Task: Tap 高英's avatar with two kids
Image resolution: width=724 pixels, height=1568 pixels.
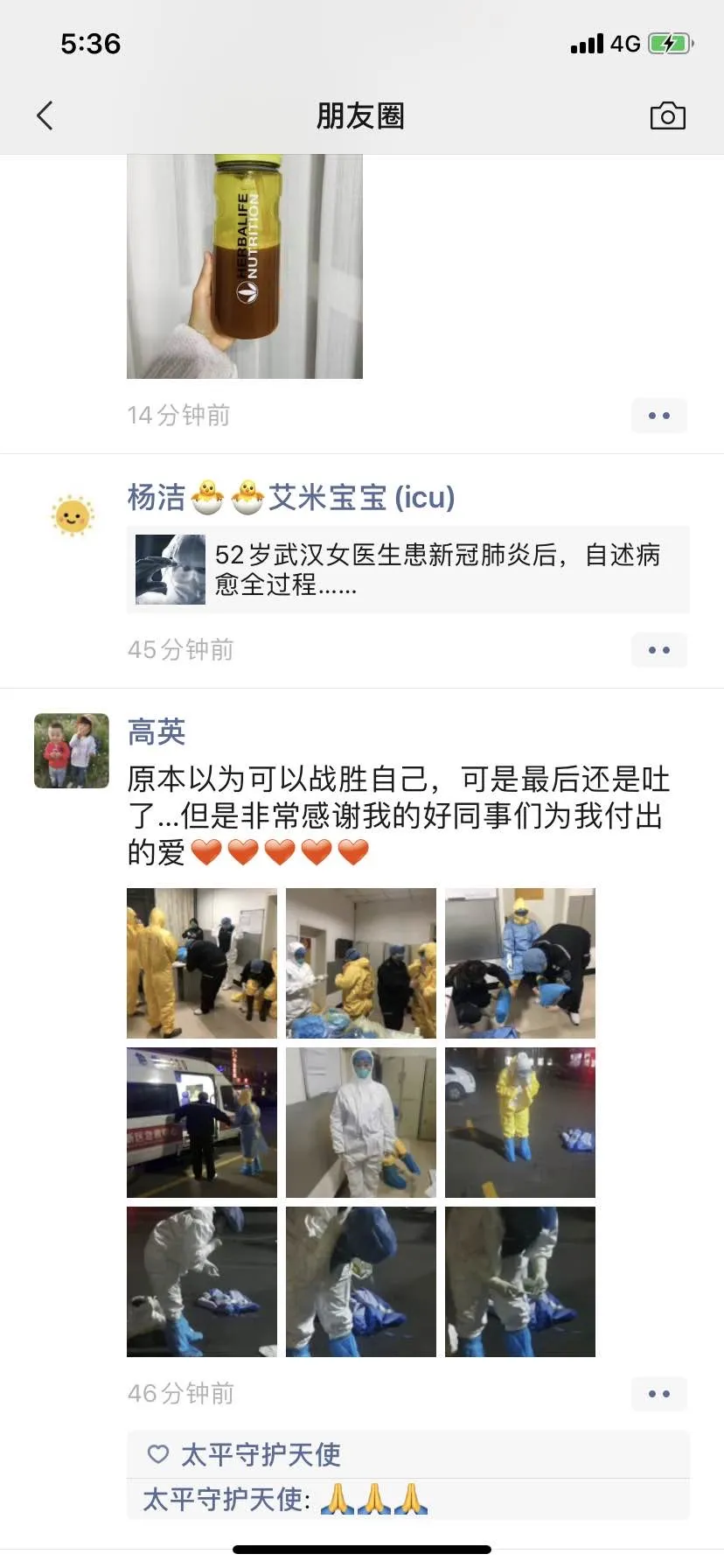Action: tap(72, 751)
